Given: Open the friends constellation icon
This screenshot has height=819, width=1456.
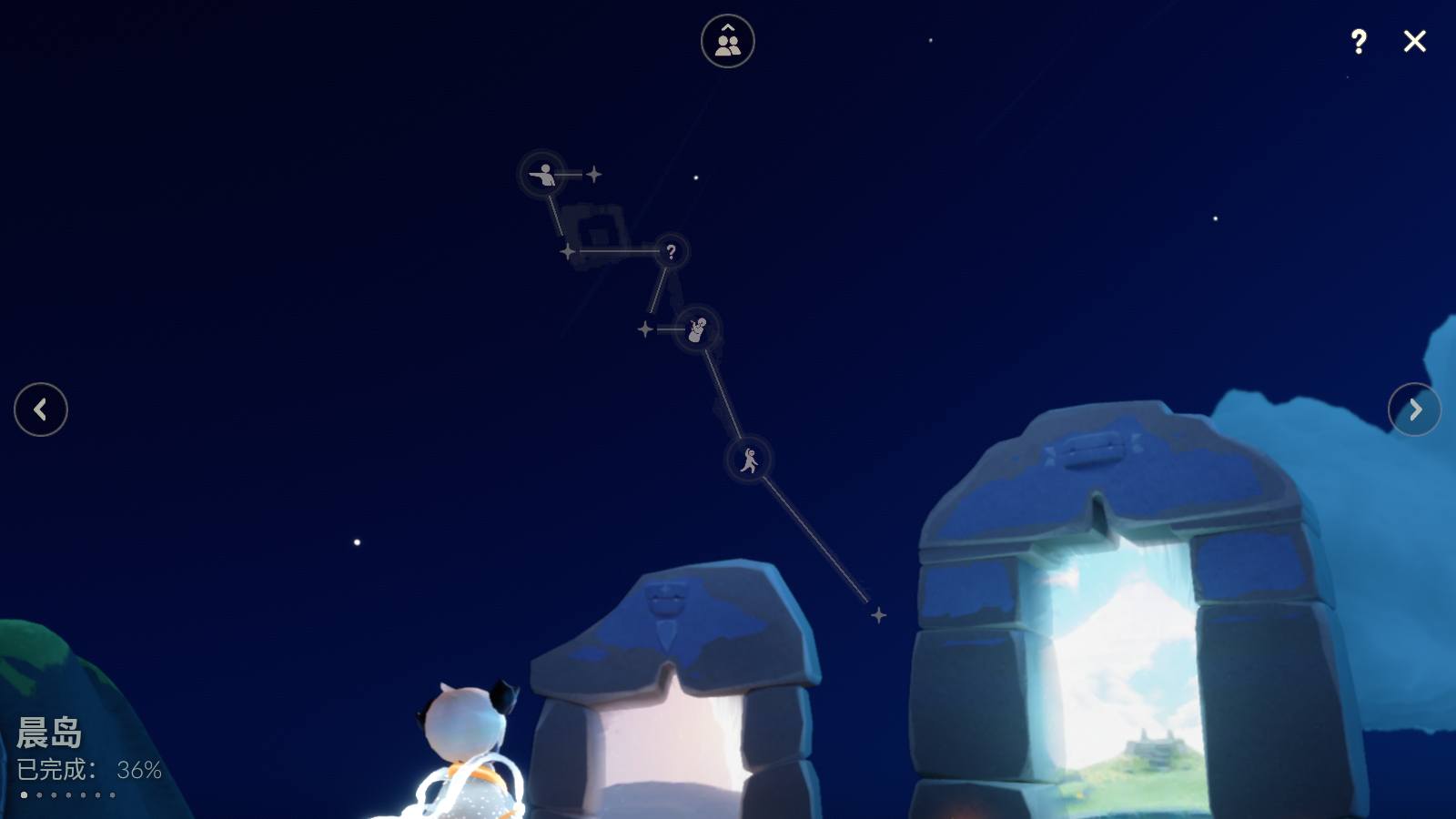Looking at the screenshot, I should 727,41.
